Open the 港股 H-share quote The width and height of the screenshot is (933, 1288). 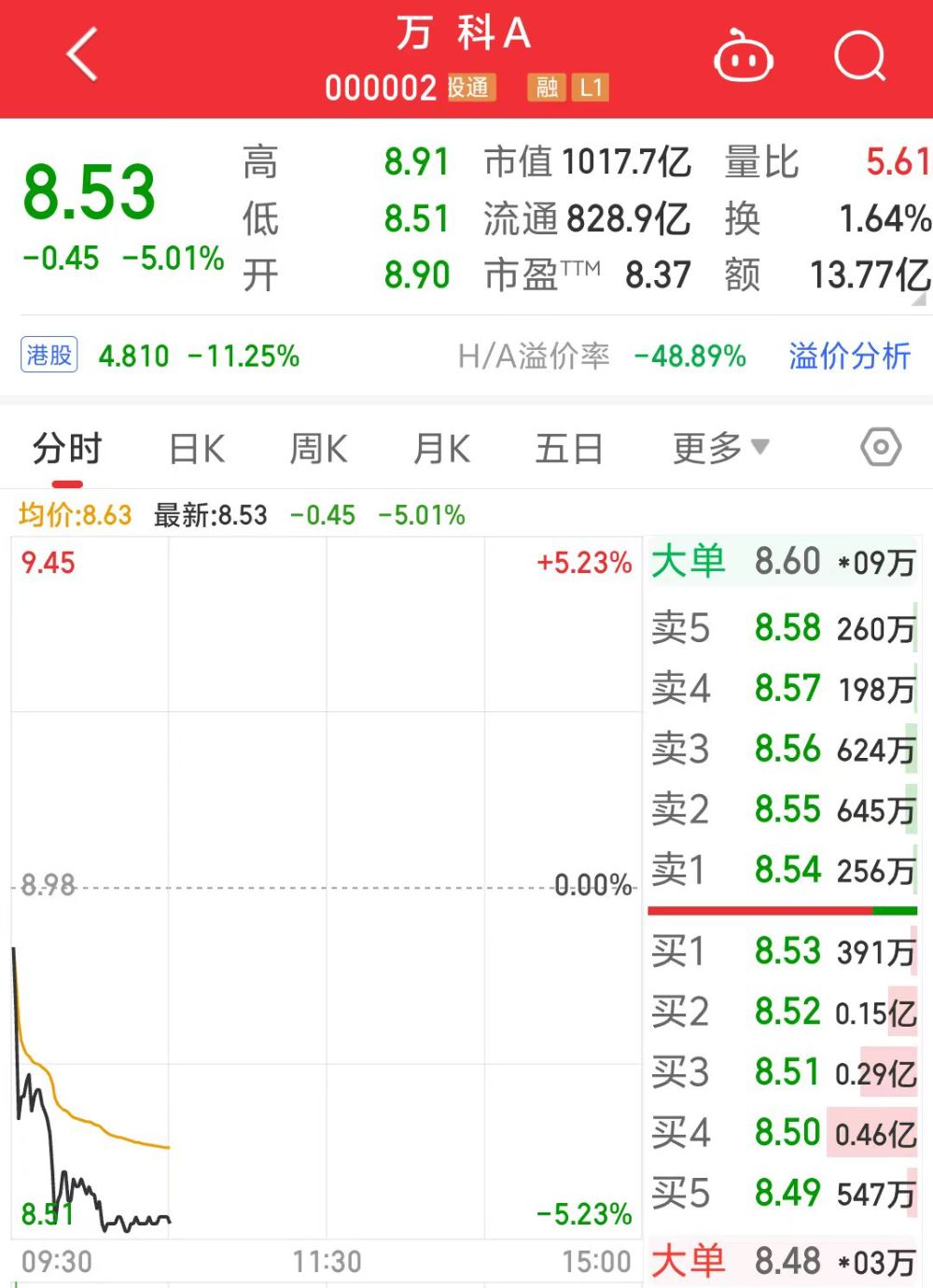pyautogui.click(x=49, y=356)
